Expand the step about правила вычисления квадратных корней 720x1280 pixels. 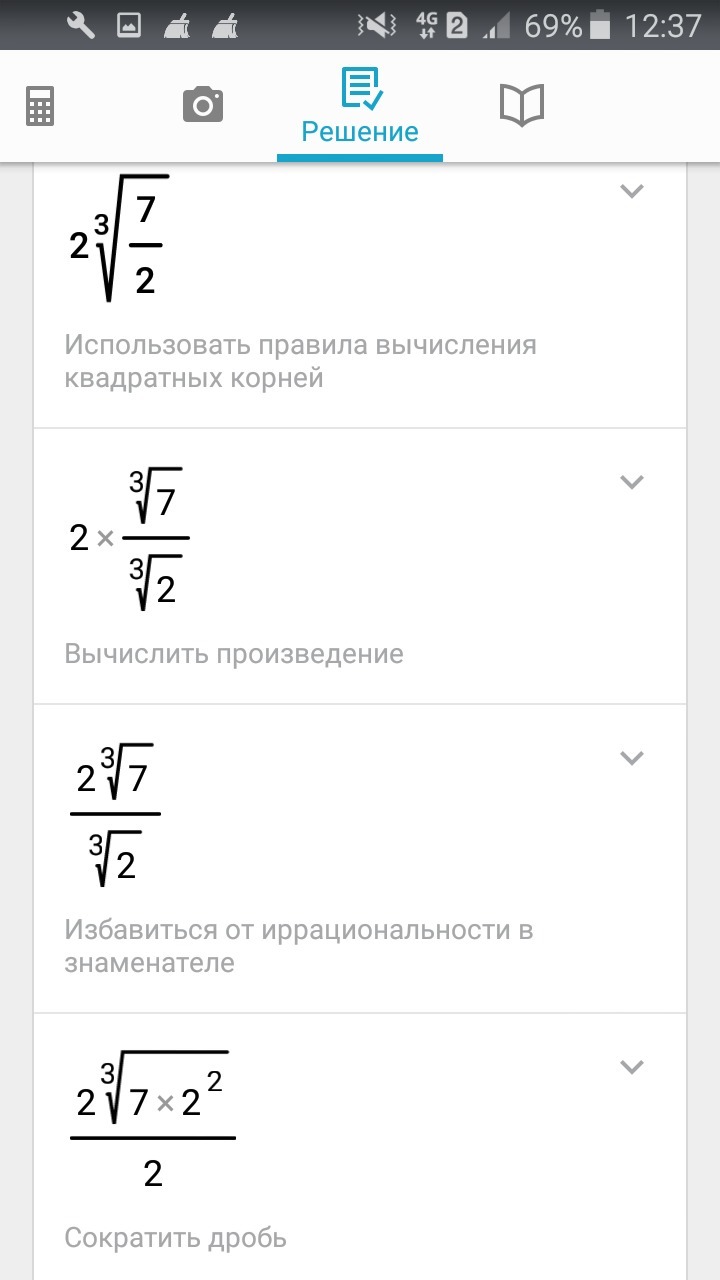(631, 191)
